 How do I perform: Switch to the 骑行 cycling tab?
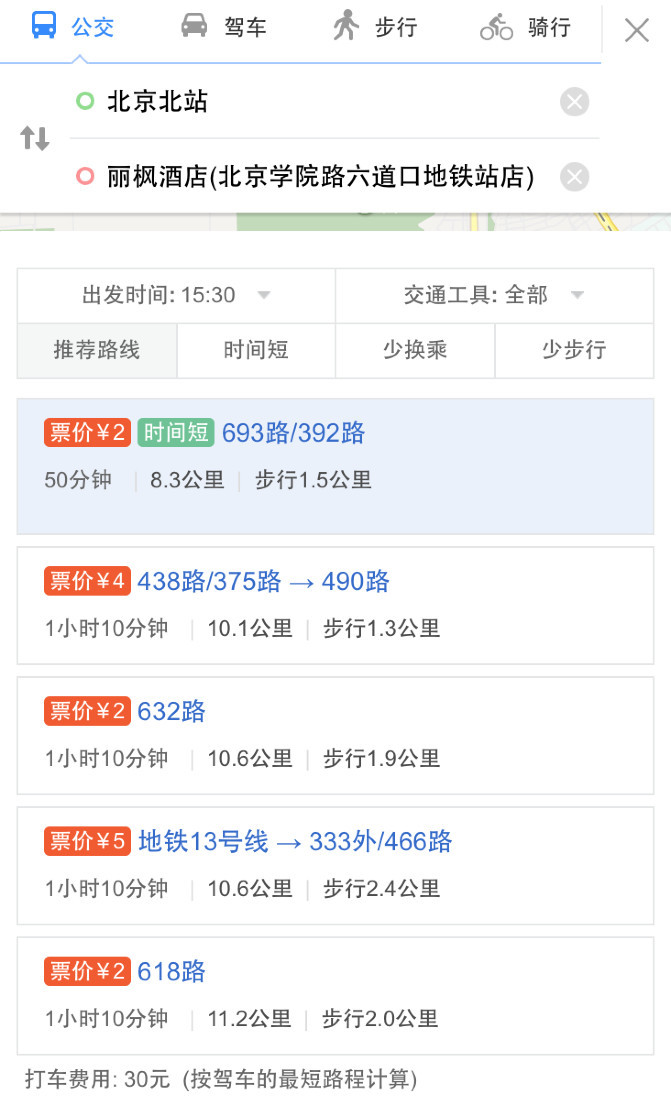click(x=525, y=27)
